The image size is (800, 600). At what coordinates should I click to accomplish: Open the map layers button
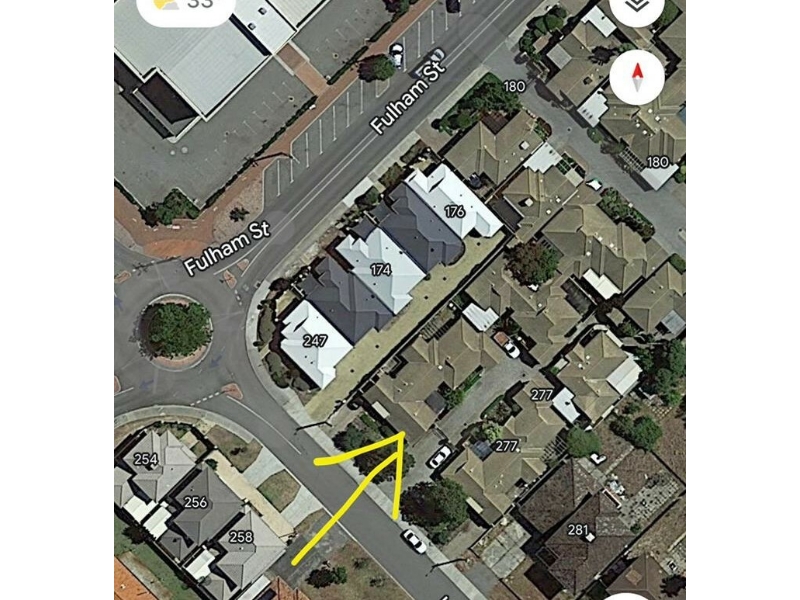(636, 9)
